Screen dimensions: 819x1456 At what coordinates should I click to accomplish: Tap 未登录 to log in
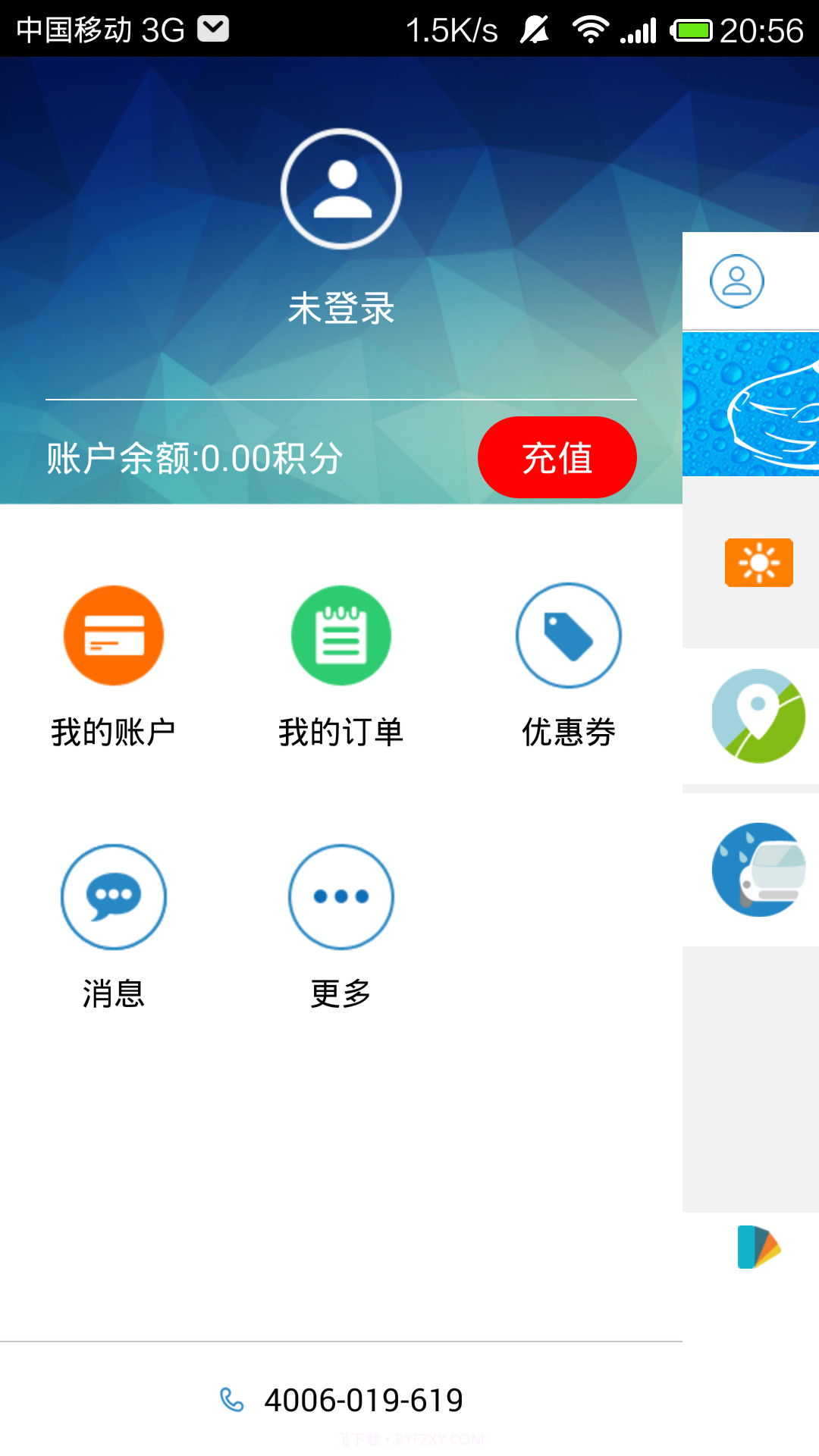pos(341,307)
